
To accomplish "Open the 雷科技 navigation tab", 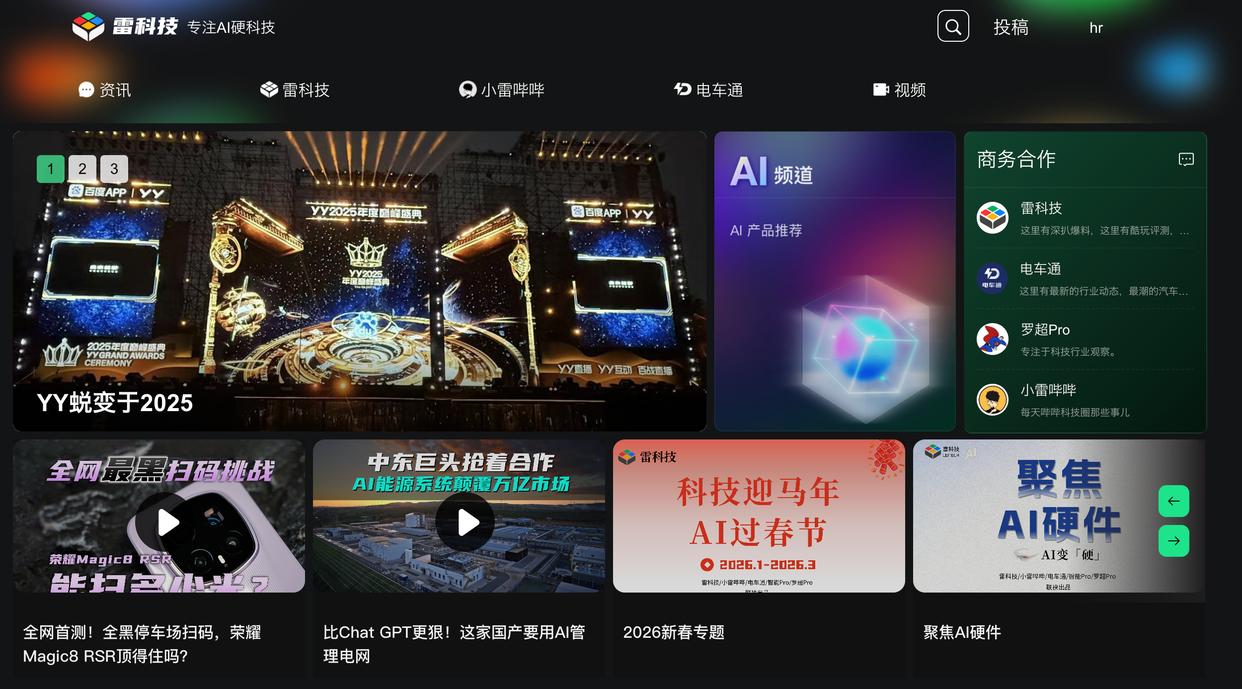I will 295,90.
